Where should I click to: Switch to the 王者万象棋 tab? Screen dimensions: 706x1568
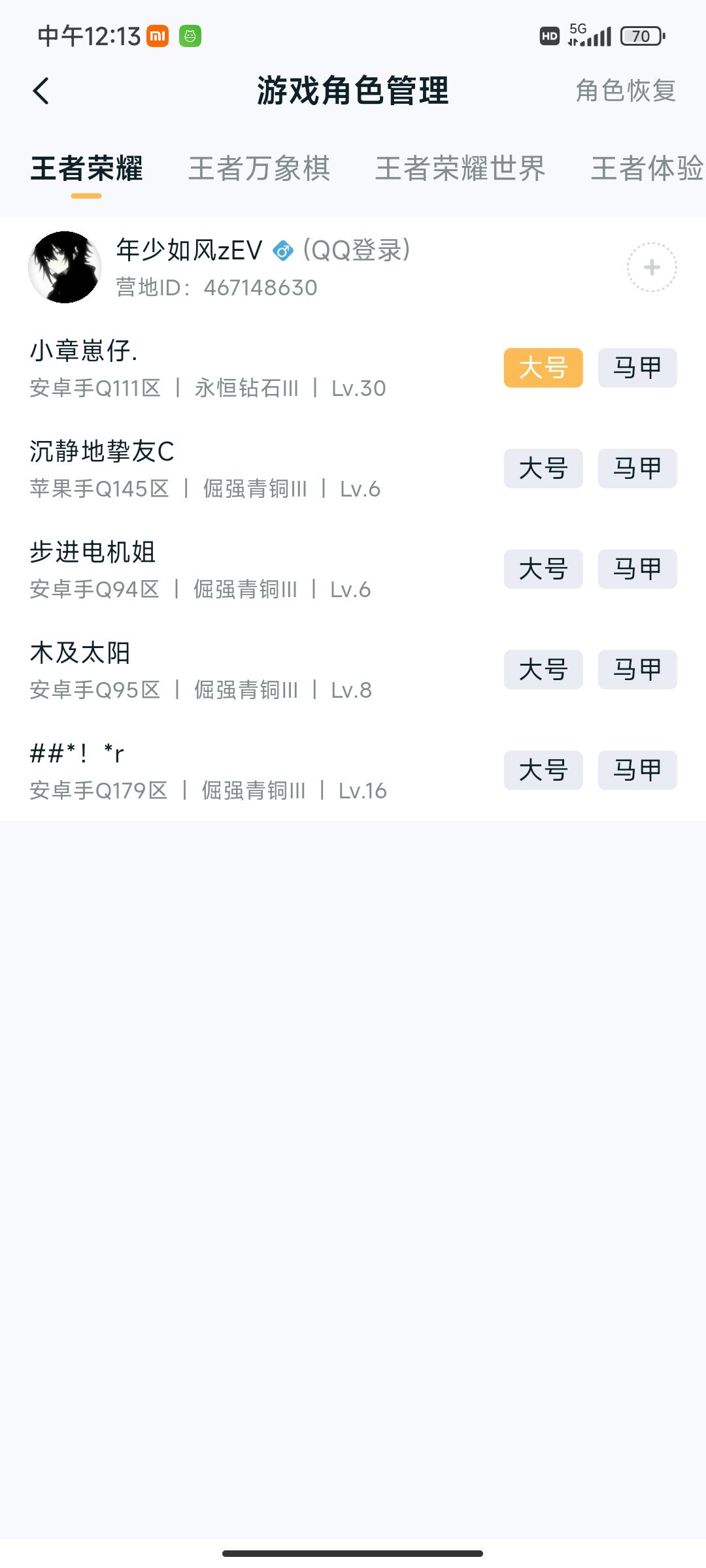(259, 170)
